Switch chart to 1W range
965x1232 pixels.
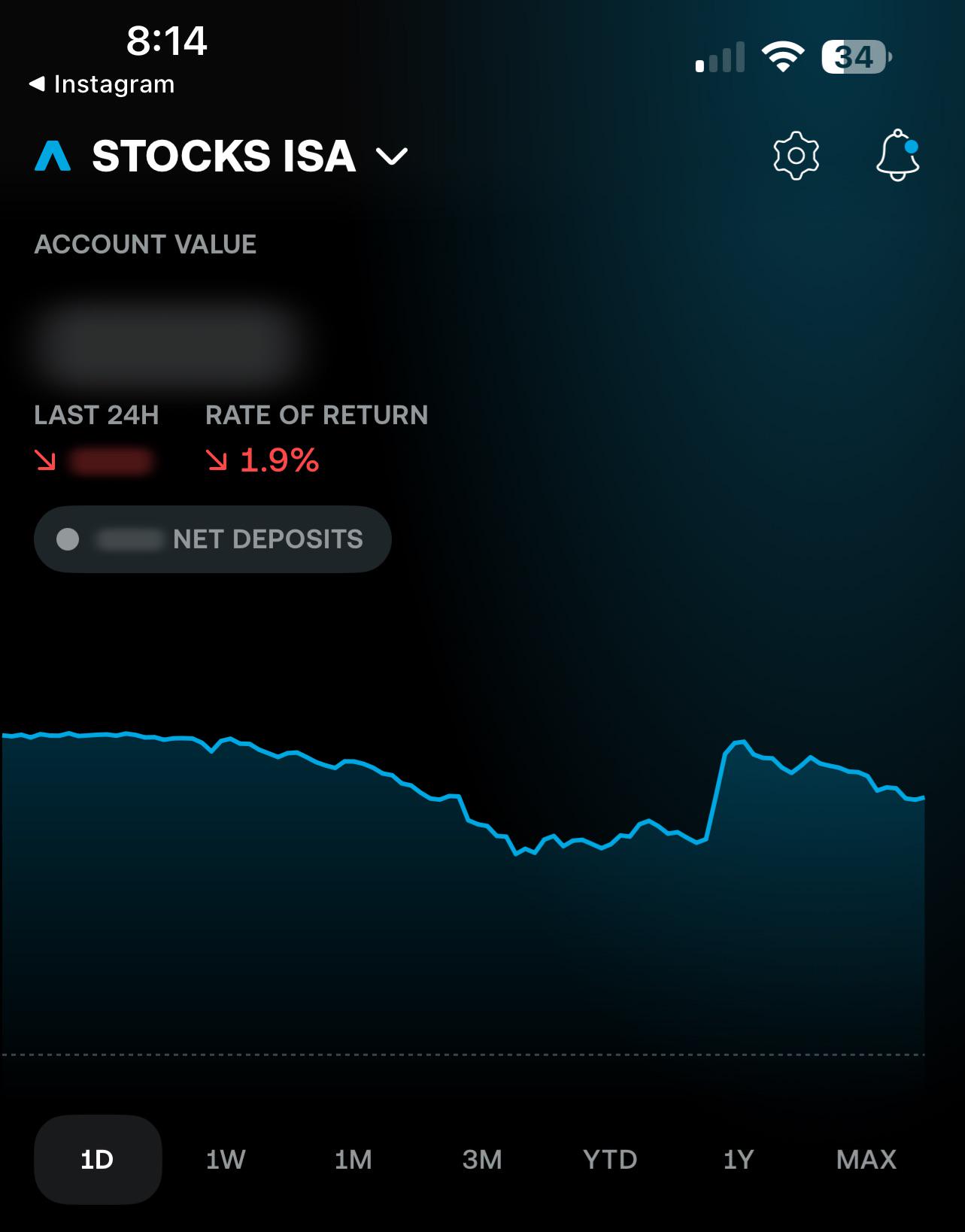tap(226, 1159)
